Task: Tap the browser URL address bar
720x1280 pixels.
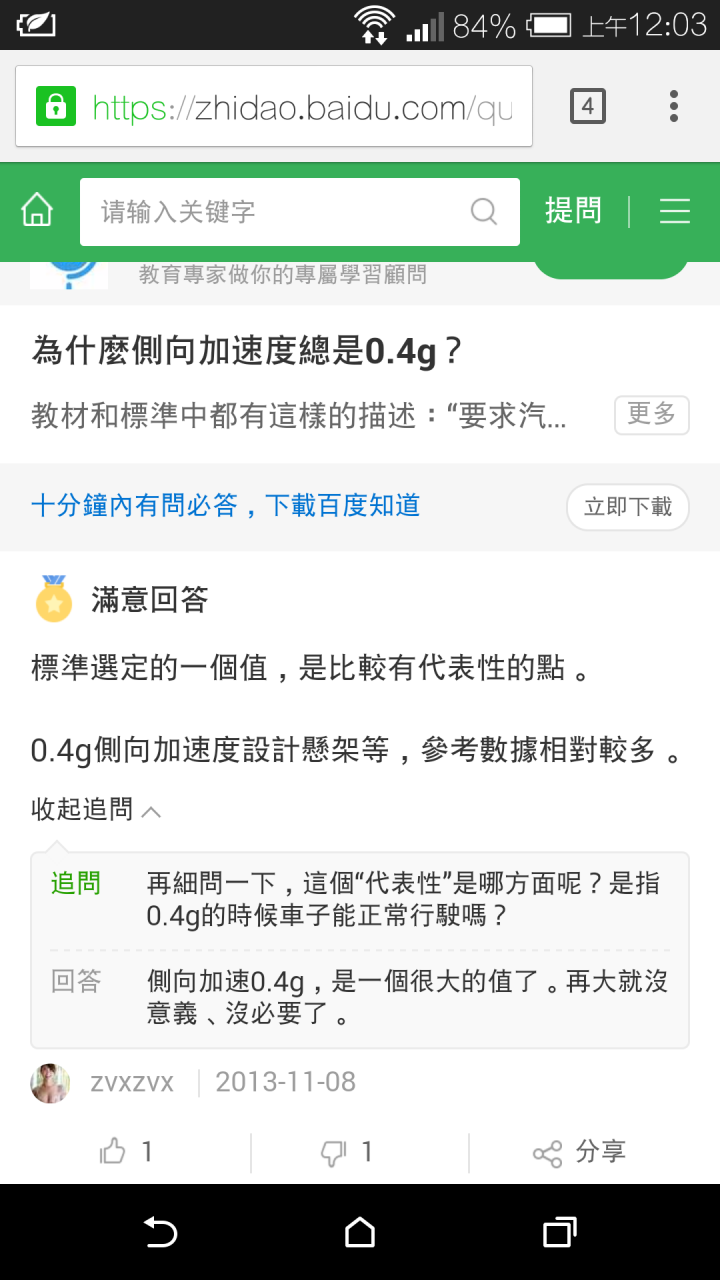Action: (x=274, y=106)
